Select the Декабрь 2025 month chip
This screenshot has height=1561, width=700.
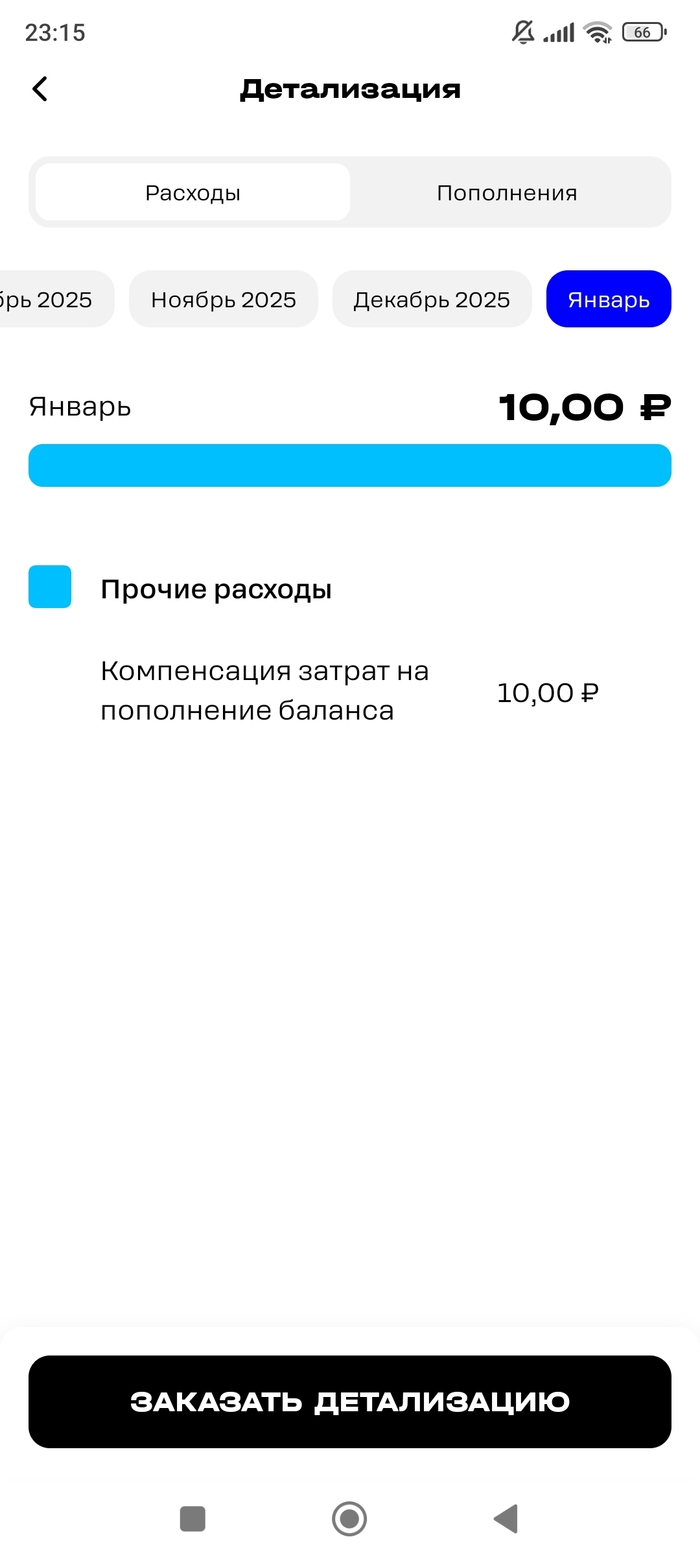click(x=432, y=299)
